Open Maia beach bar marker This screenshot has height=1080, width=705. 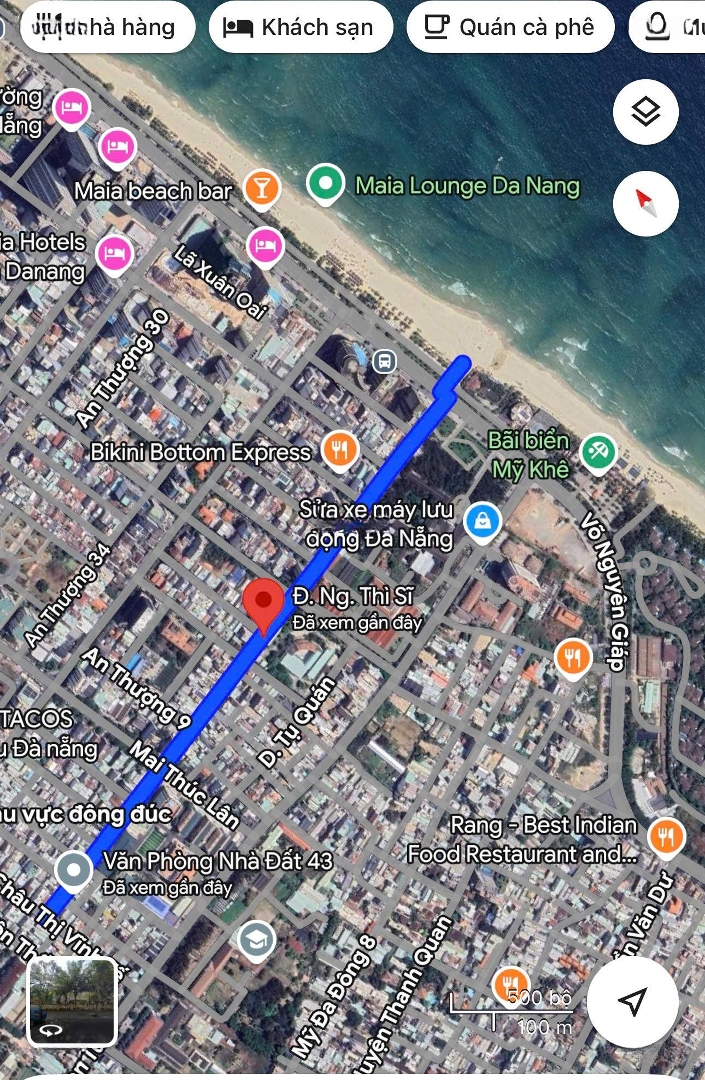[261, 189]
